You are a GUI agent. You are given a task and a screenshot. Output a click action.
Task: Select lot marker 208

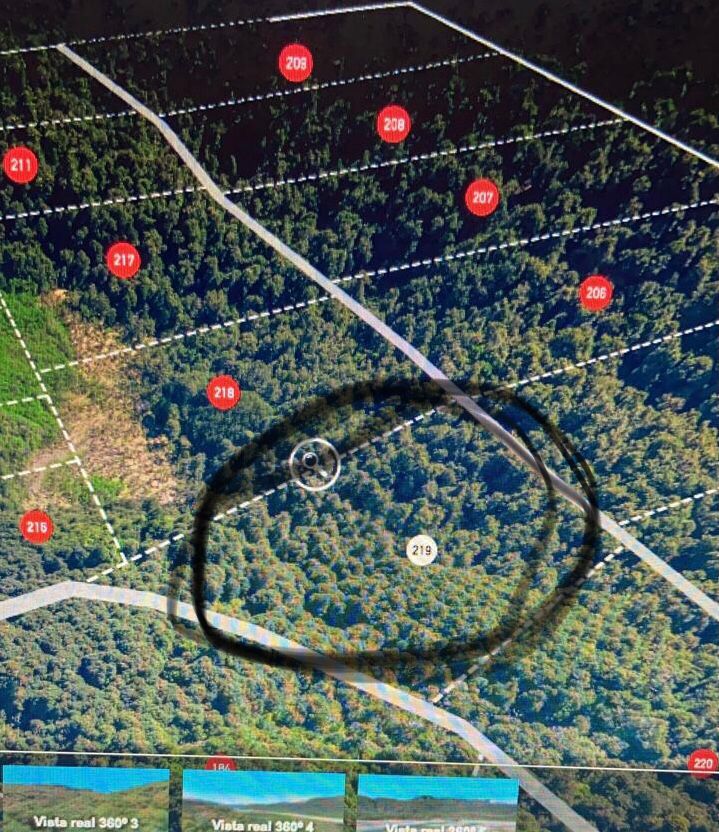coord(394,124)
